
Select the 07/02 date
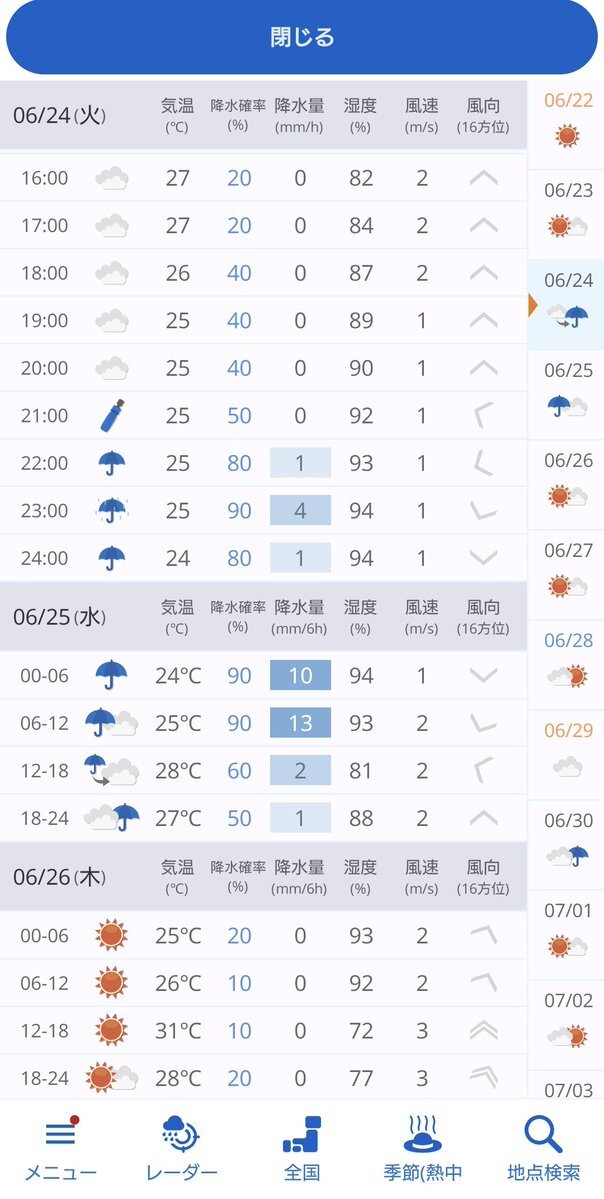click(x=567, y=1025)
